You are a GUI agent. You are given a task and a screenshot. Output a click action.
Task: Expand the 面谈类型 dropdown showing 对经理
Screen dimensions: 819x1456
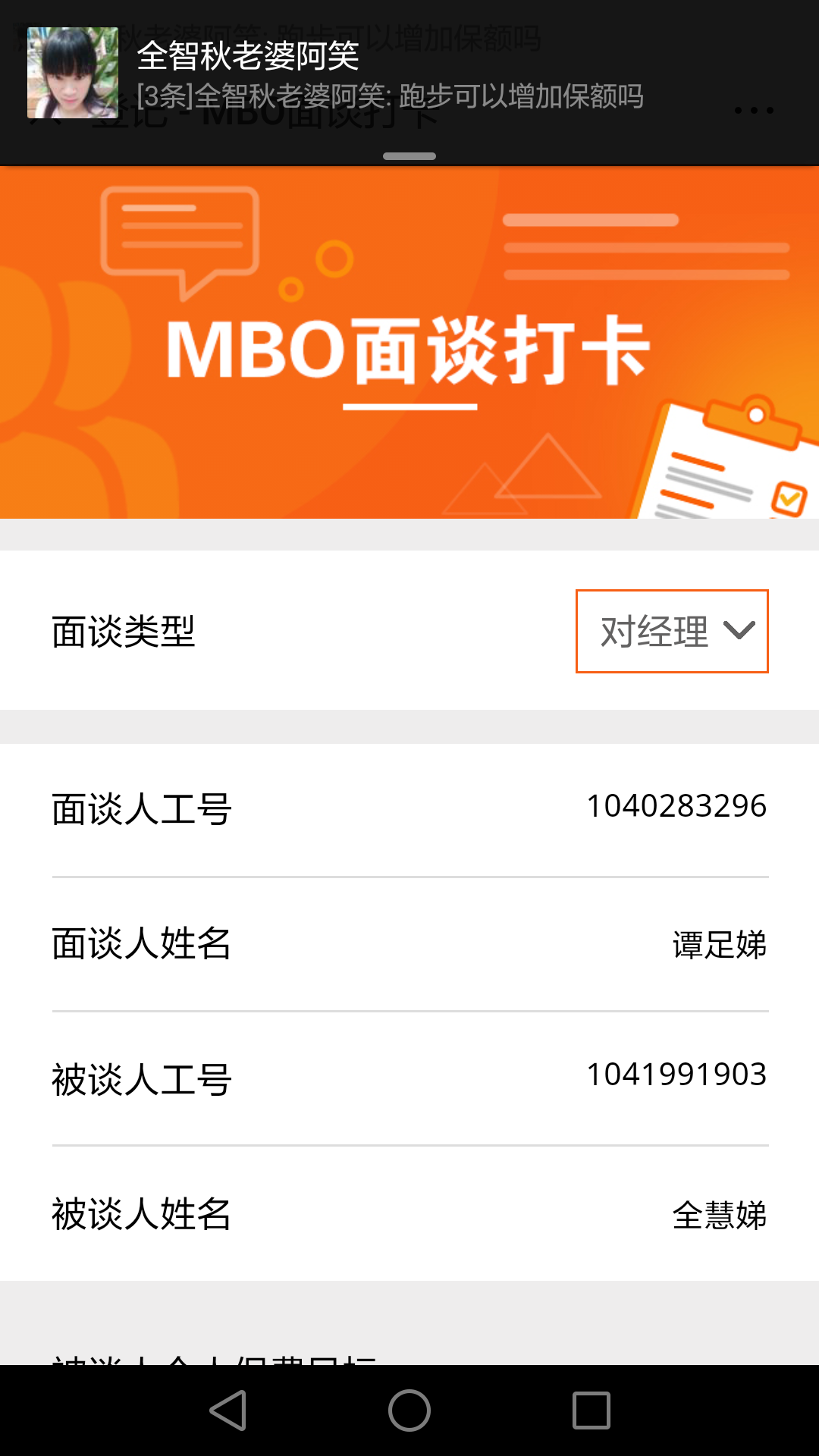pos(672,631)
